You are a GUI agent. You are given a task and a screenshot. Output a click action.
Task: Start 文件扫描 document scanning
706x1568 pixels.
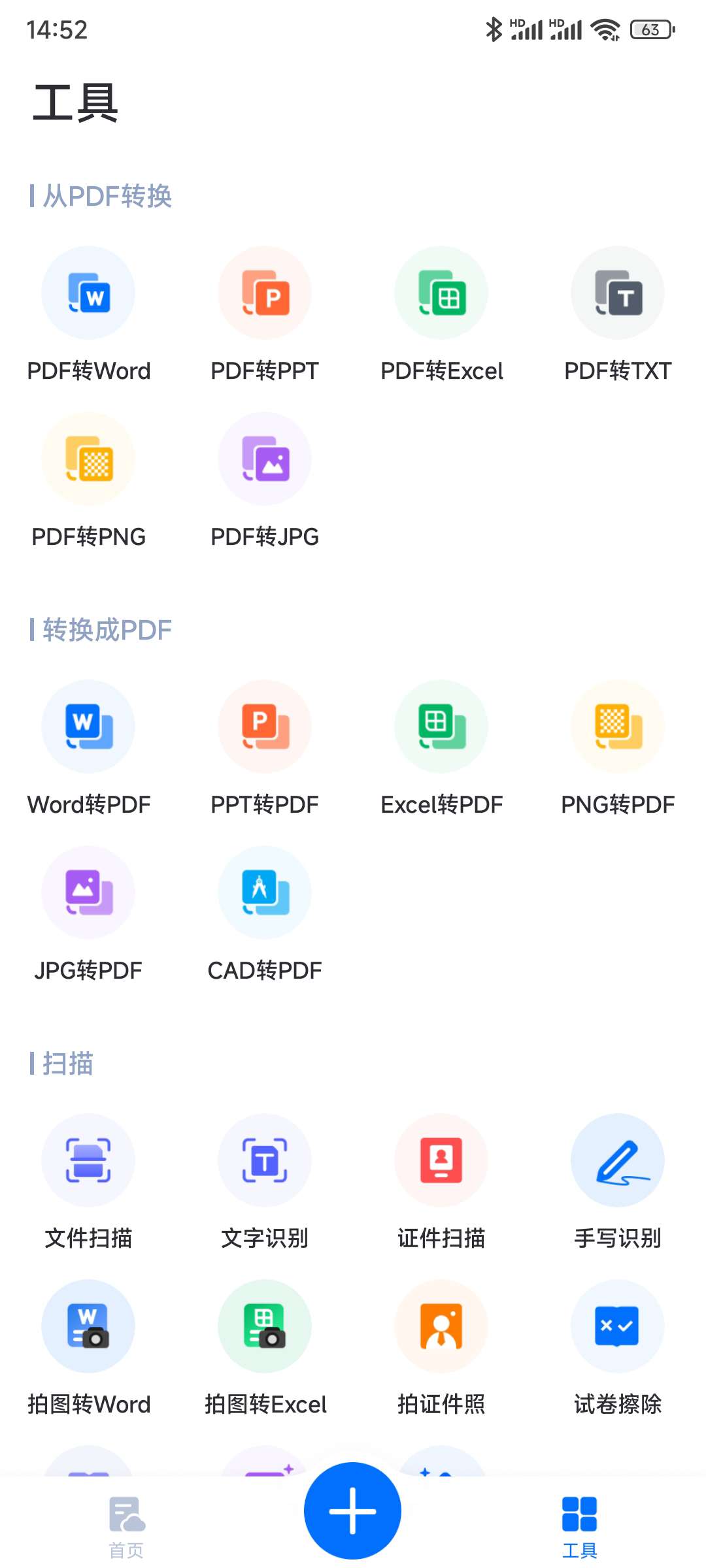click(x=88, y=1161)
